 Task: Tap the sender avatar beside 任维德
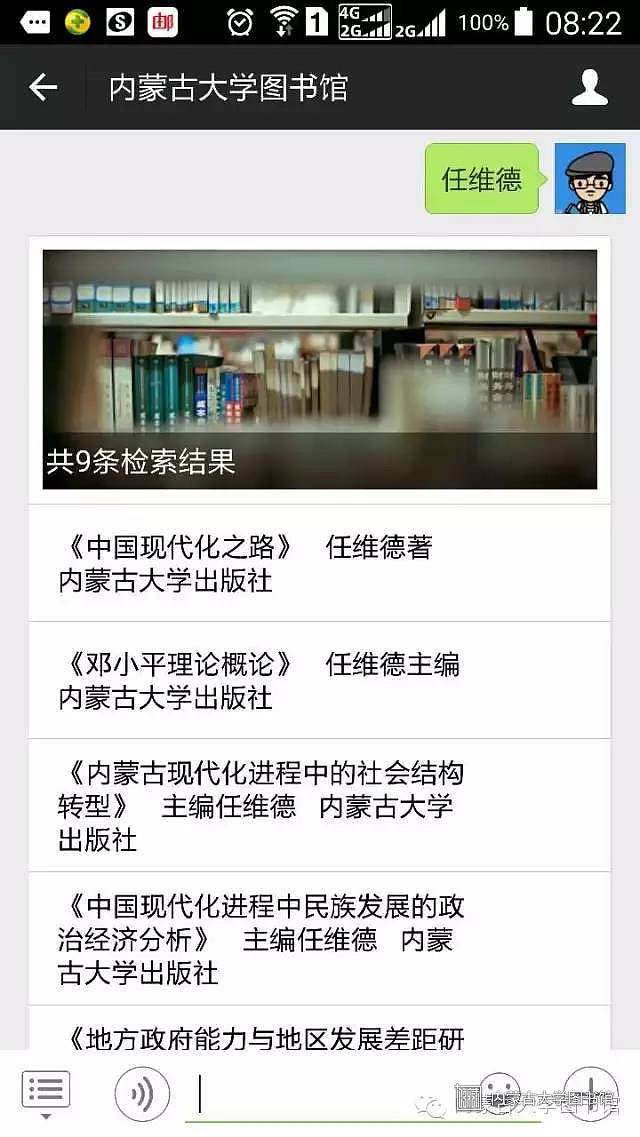(590, 178)
